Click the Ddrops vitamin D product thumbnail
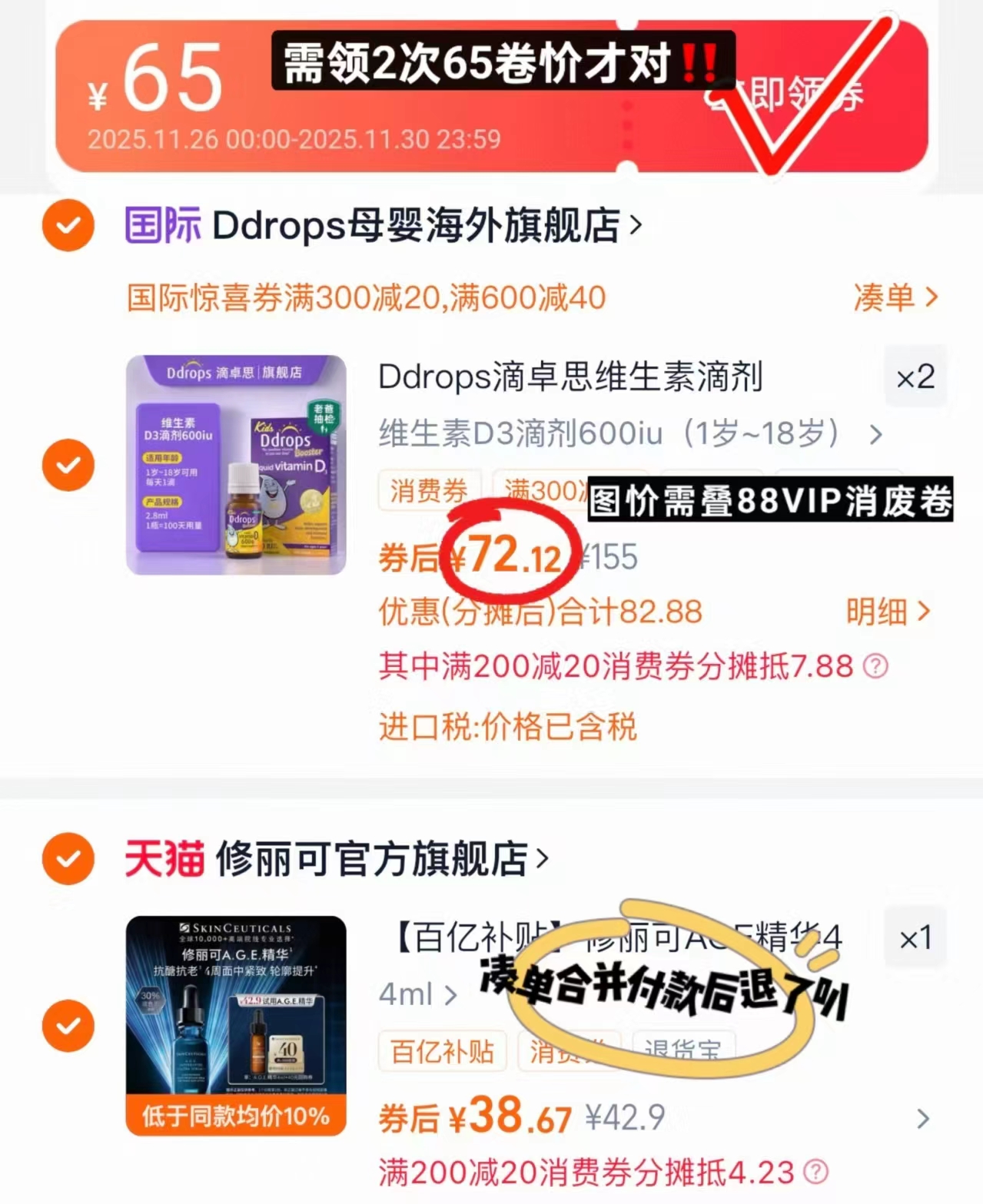The width and height of the screenshot is (983, 1204). [x=234, y=464]
